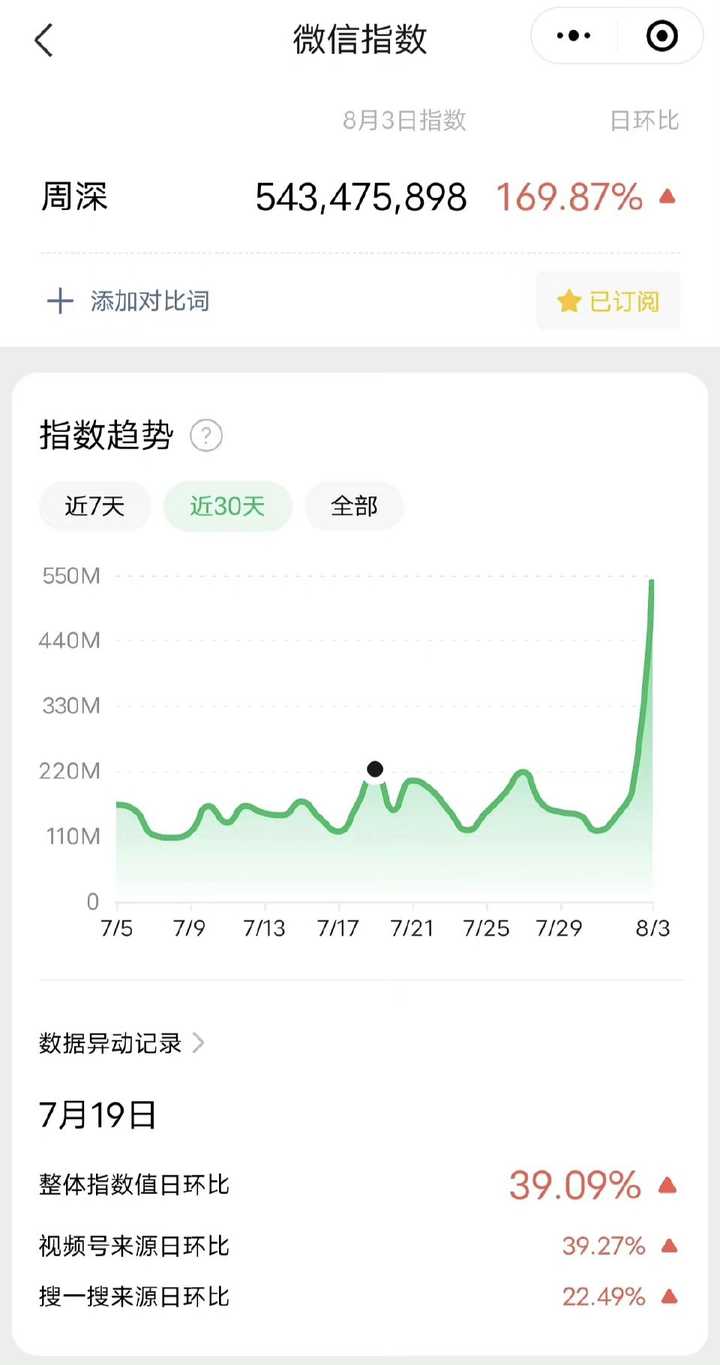This screenshot has width=720, height=1365.
Task: Switch to the 近7天 range
Action: click(95, 506)
